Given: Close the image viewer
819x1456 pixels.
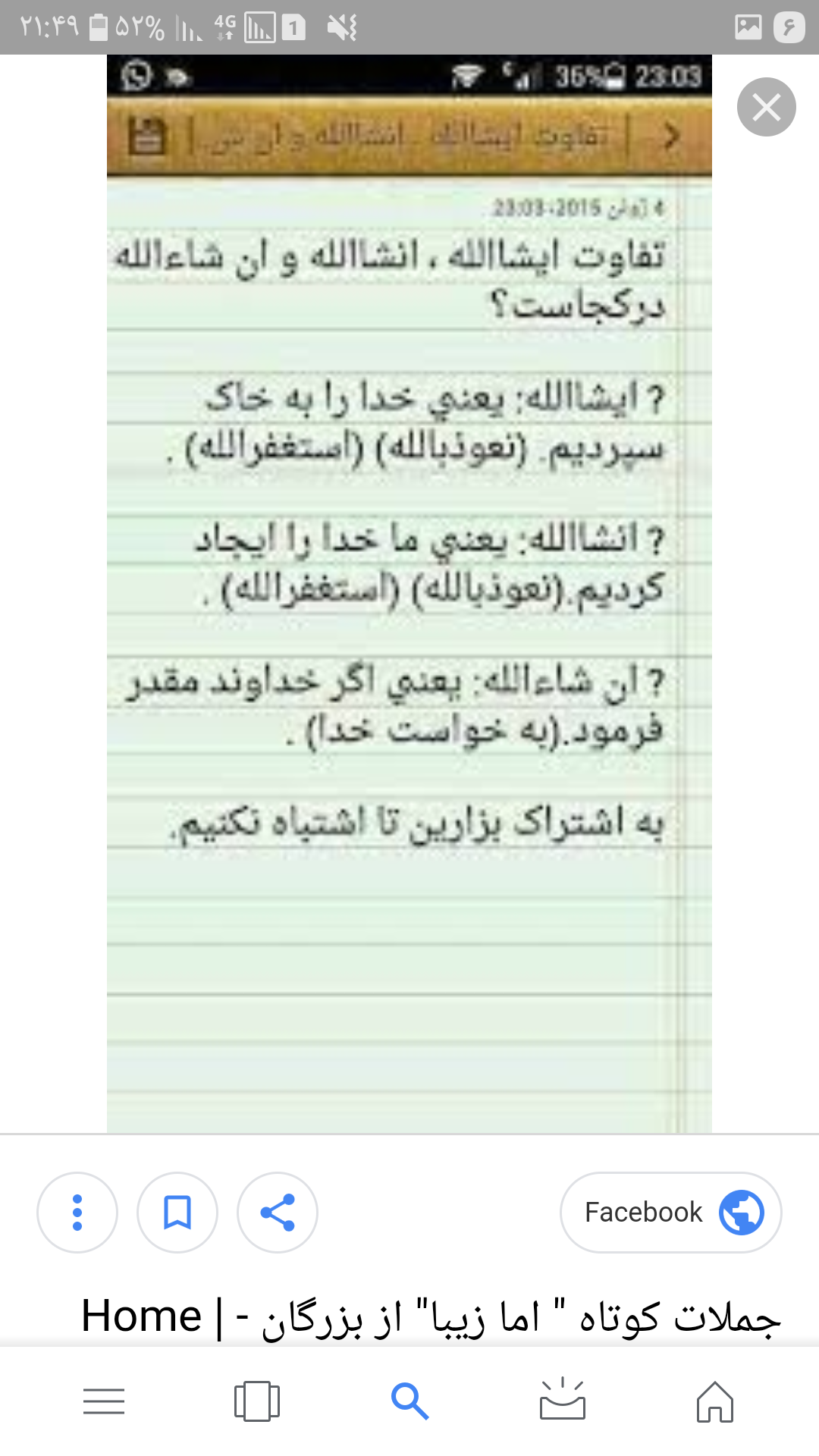Looking at the screenshot, I should pos(766,107).
